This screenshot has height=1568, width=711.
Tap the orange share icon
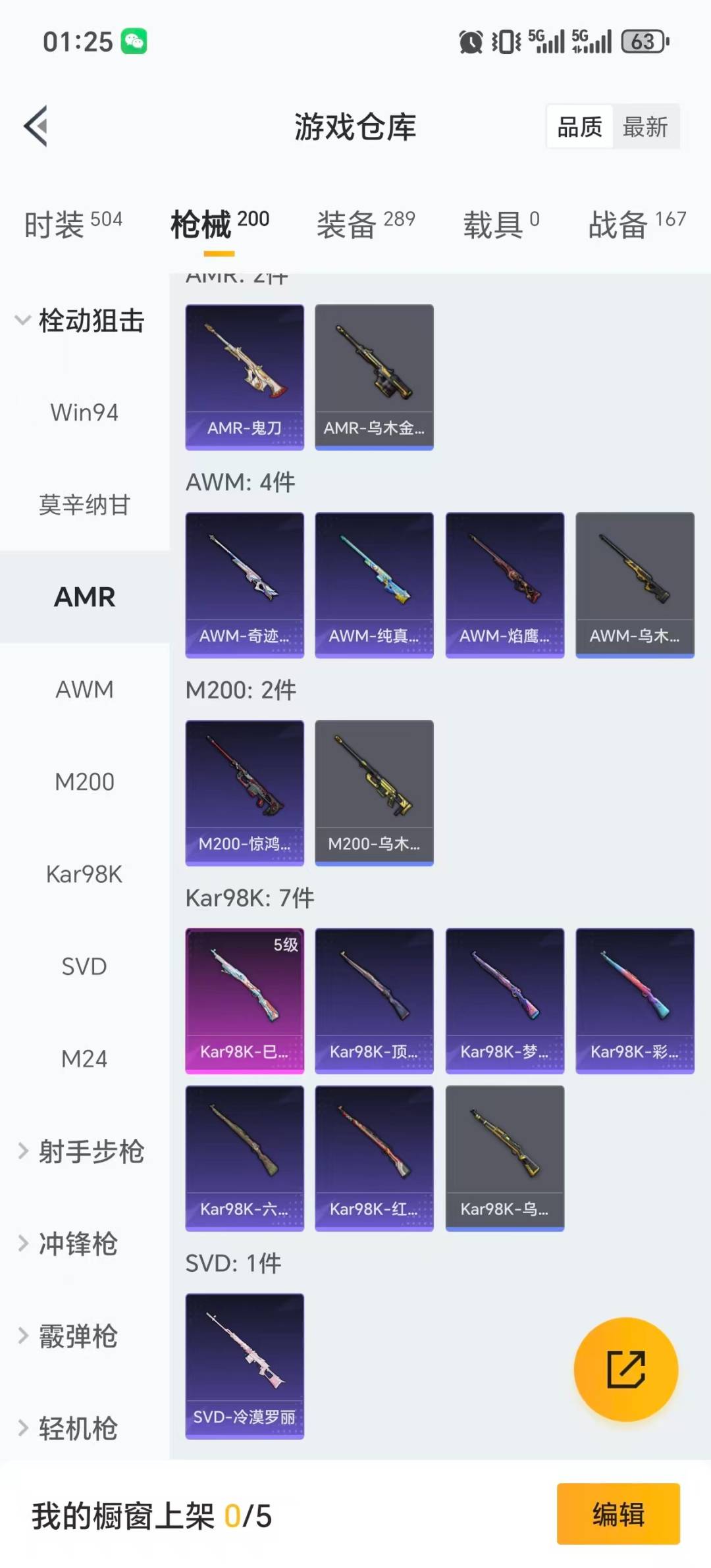[623, 1369]
